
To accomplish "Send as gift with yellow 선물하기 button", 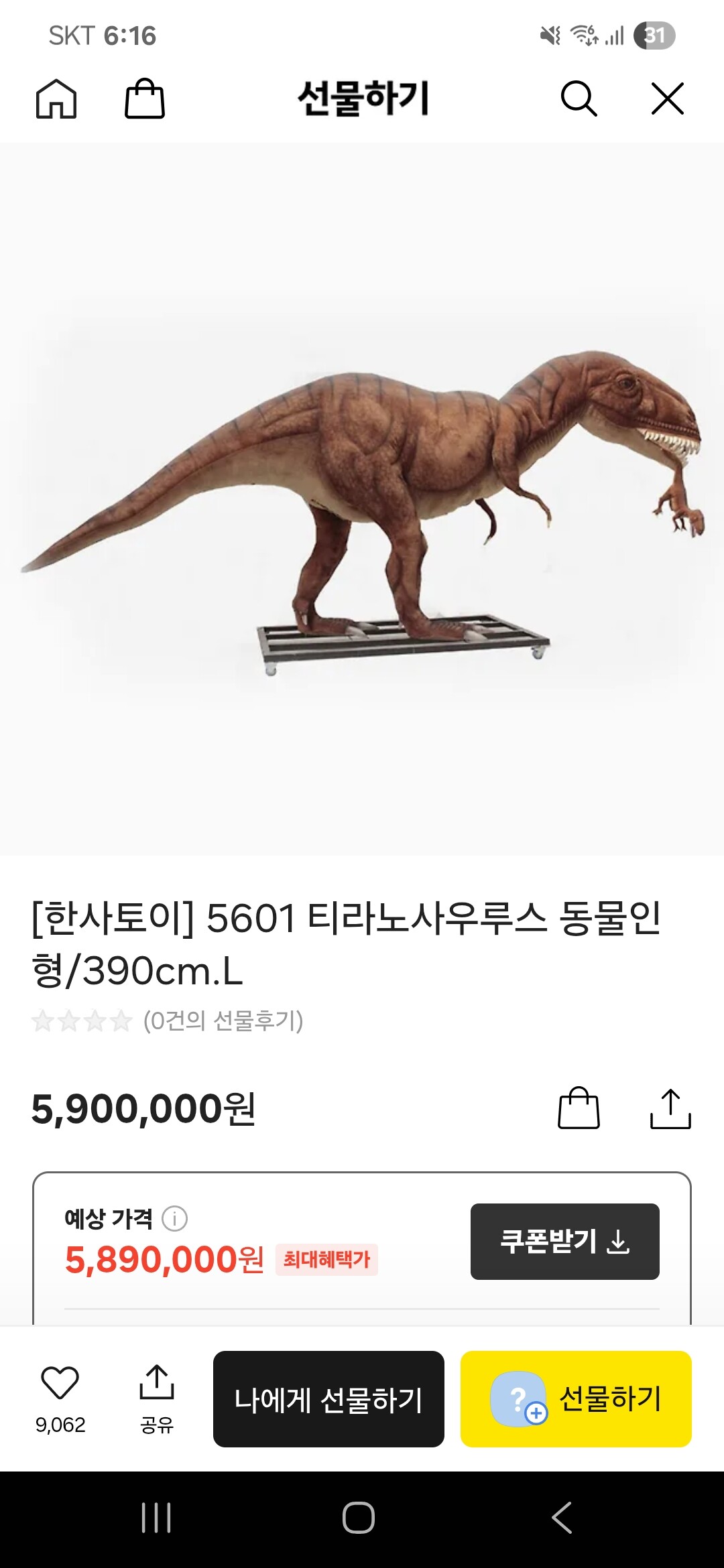I will click(576, 1399).
